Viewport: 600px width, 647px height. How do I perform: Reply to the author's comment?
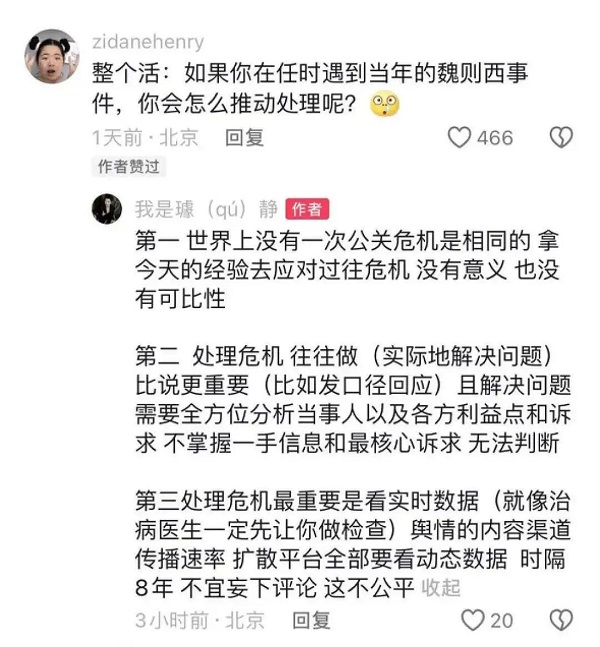point(311,621)
